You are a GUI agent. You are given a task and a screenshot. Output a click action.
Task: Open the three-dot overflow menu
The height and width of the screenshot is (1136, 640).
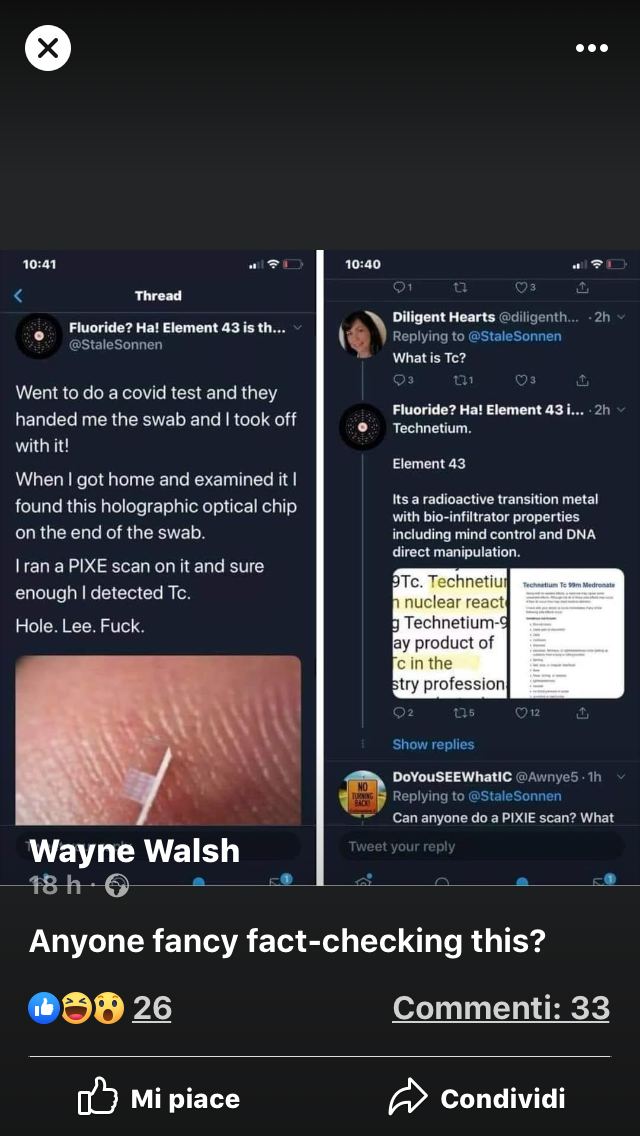(591, 47)
